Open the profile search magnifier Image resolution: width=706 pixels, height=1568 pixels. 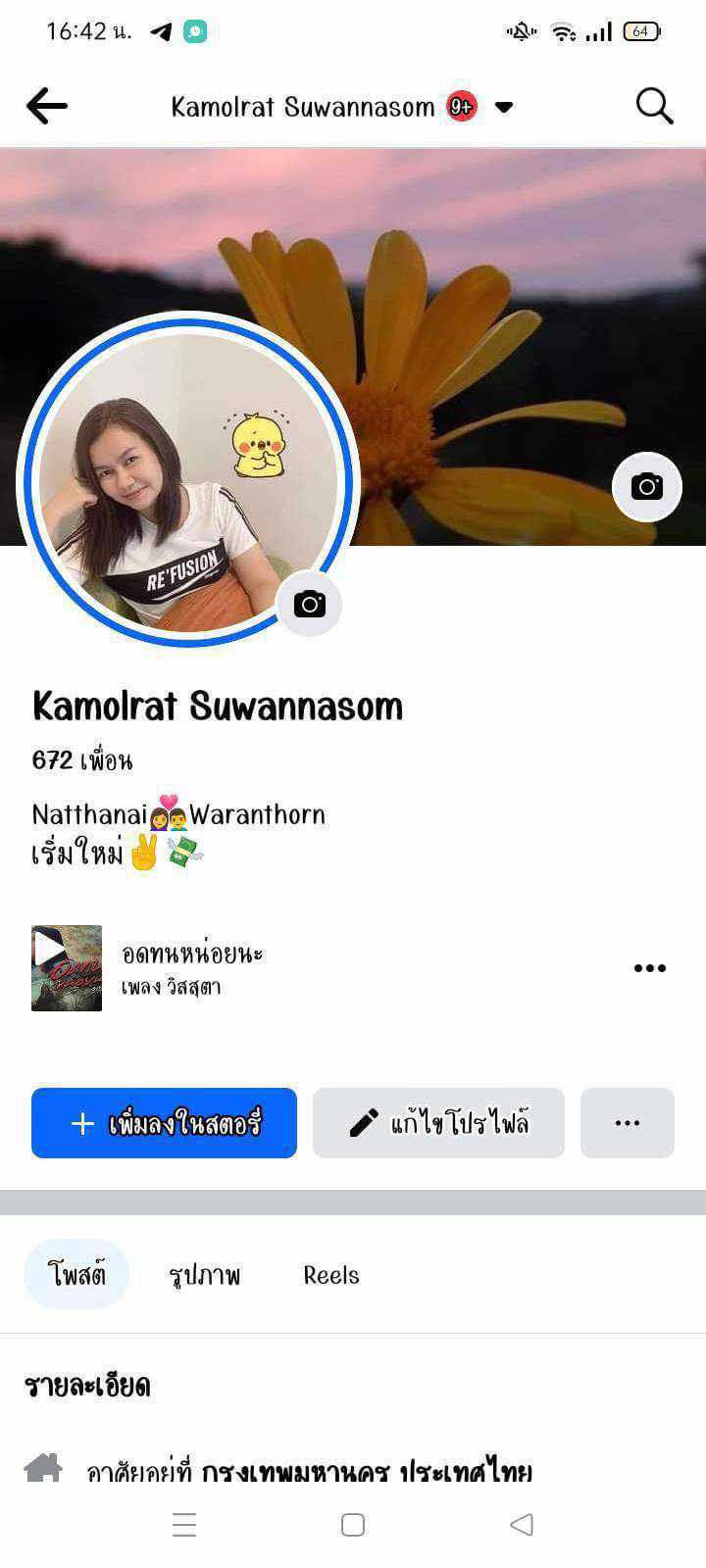[654, 106]
